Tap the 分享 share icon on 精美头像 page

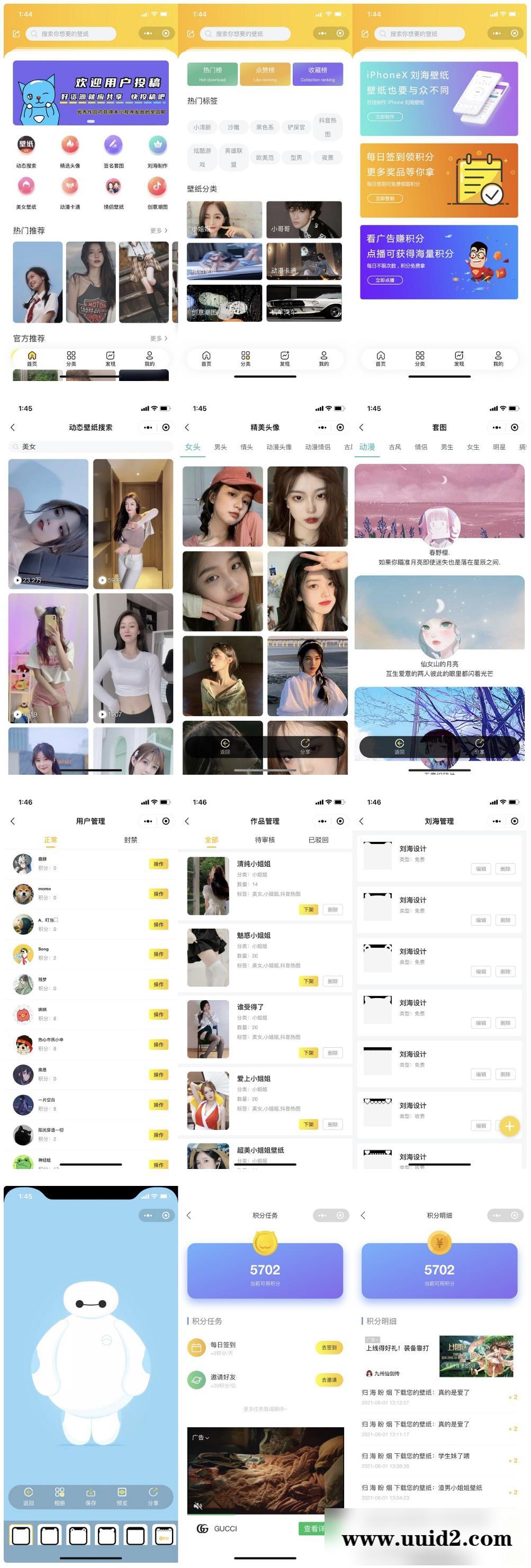(304, 744)
